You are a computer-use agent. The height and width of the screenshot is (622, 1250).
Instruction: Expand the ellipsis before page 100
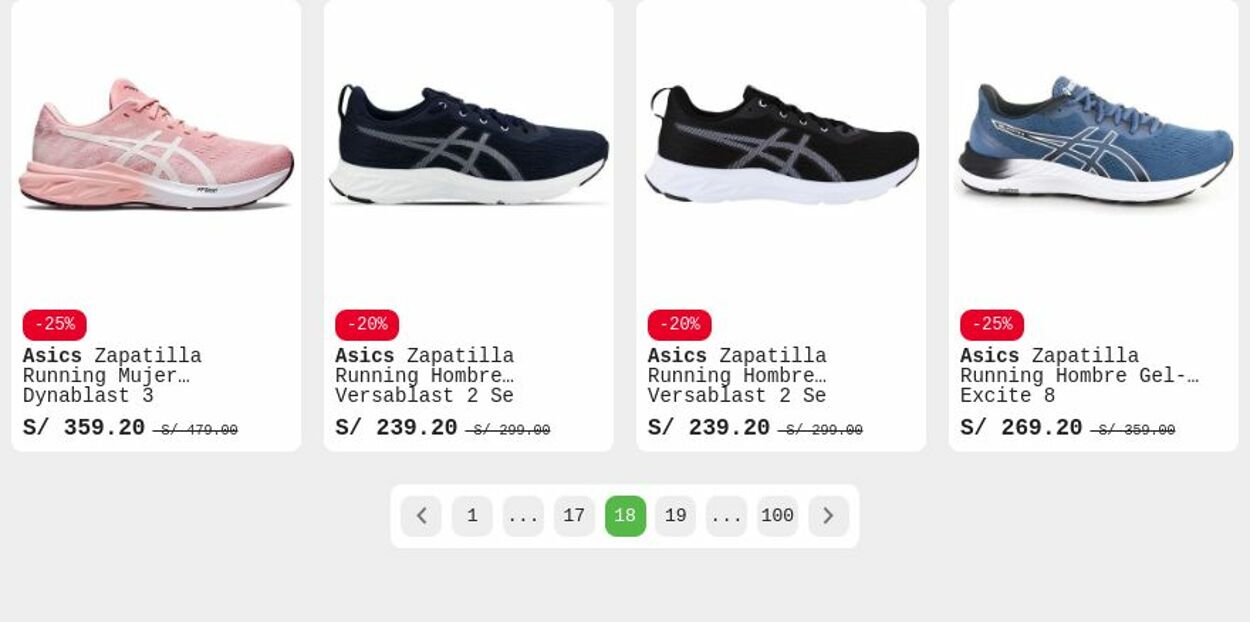(x=726, y=516)
